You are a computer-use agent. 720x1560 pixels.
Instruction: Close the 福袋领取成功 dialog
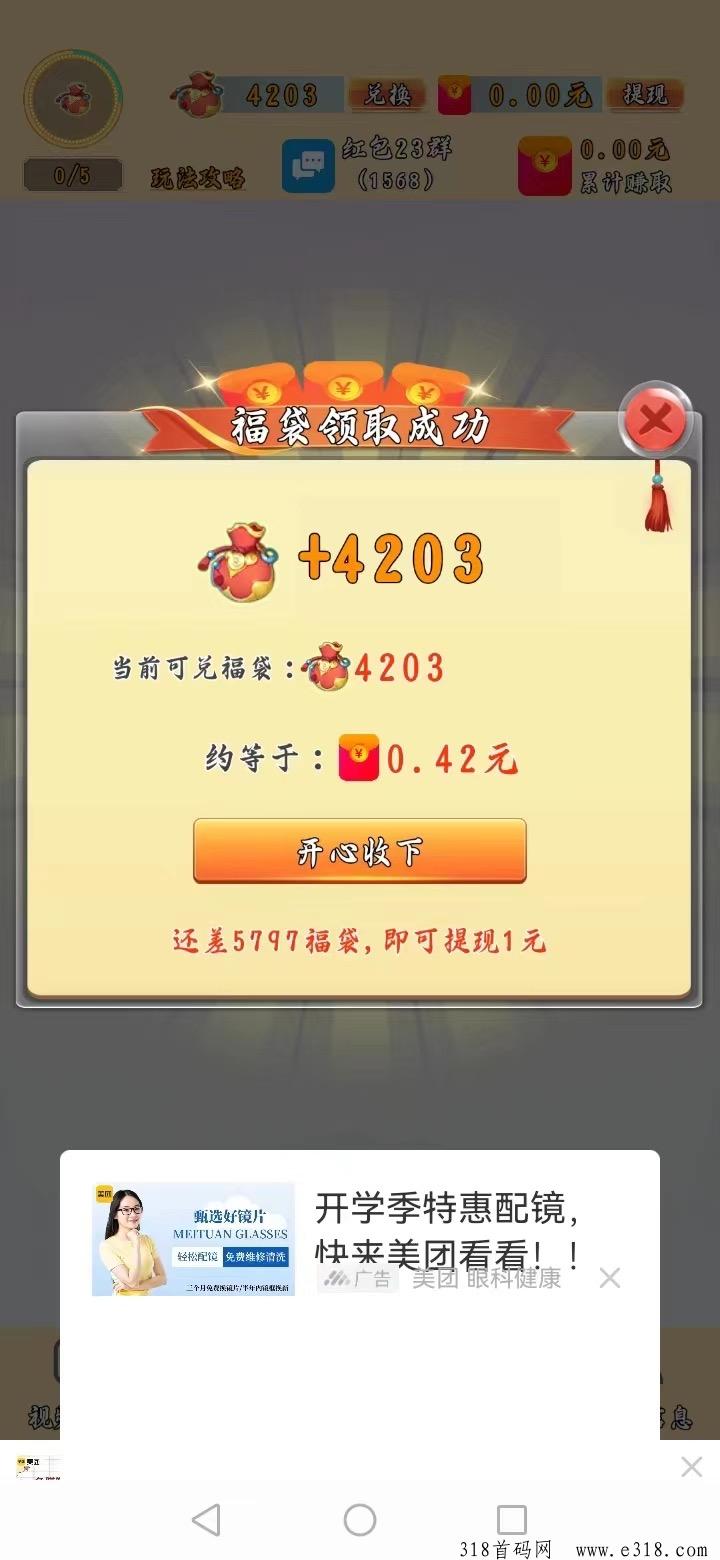(x=655, y=420)
